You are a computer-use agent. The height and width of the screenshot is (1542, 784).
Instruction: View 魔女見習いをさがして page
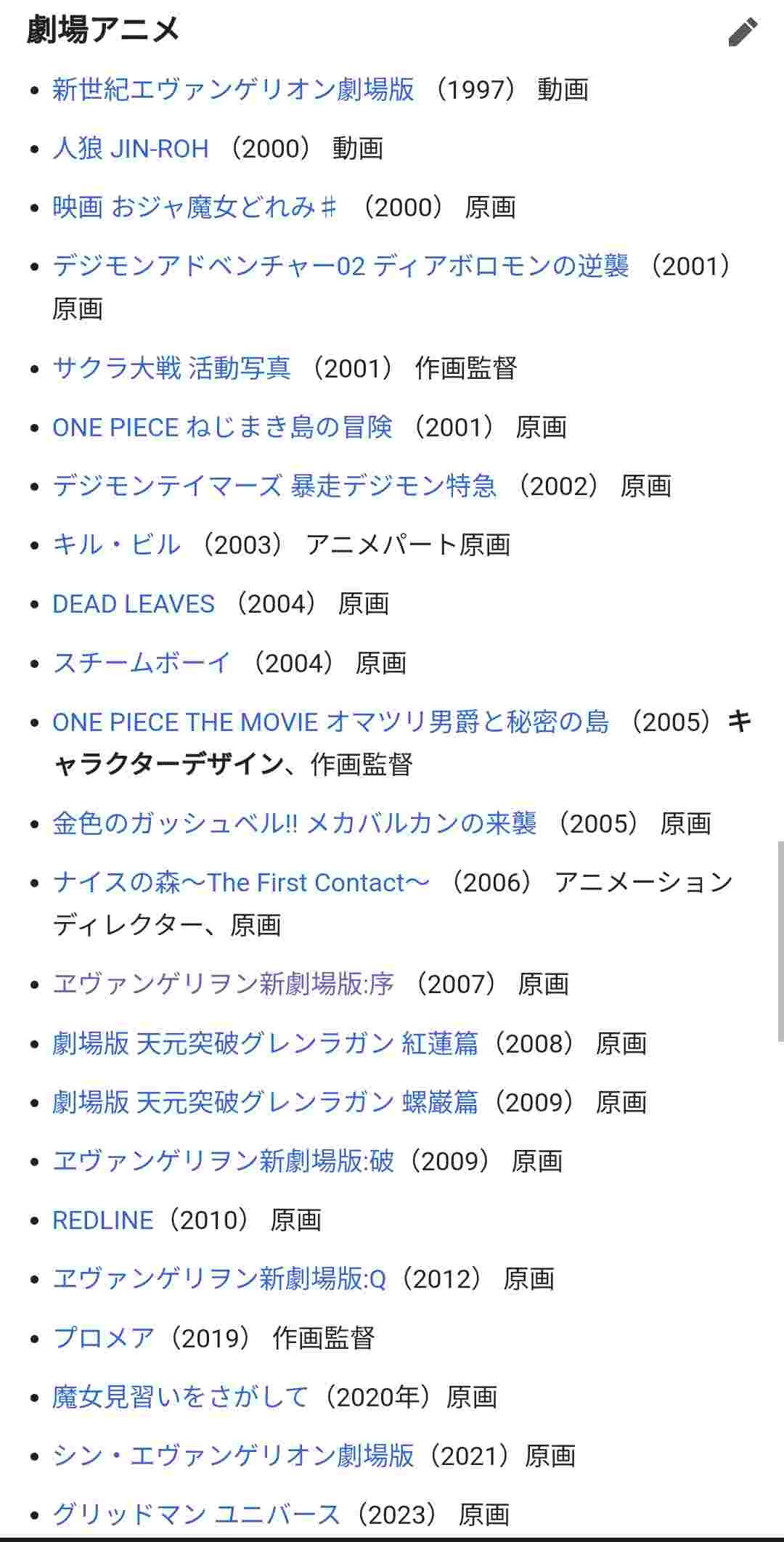180,1396
